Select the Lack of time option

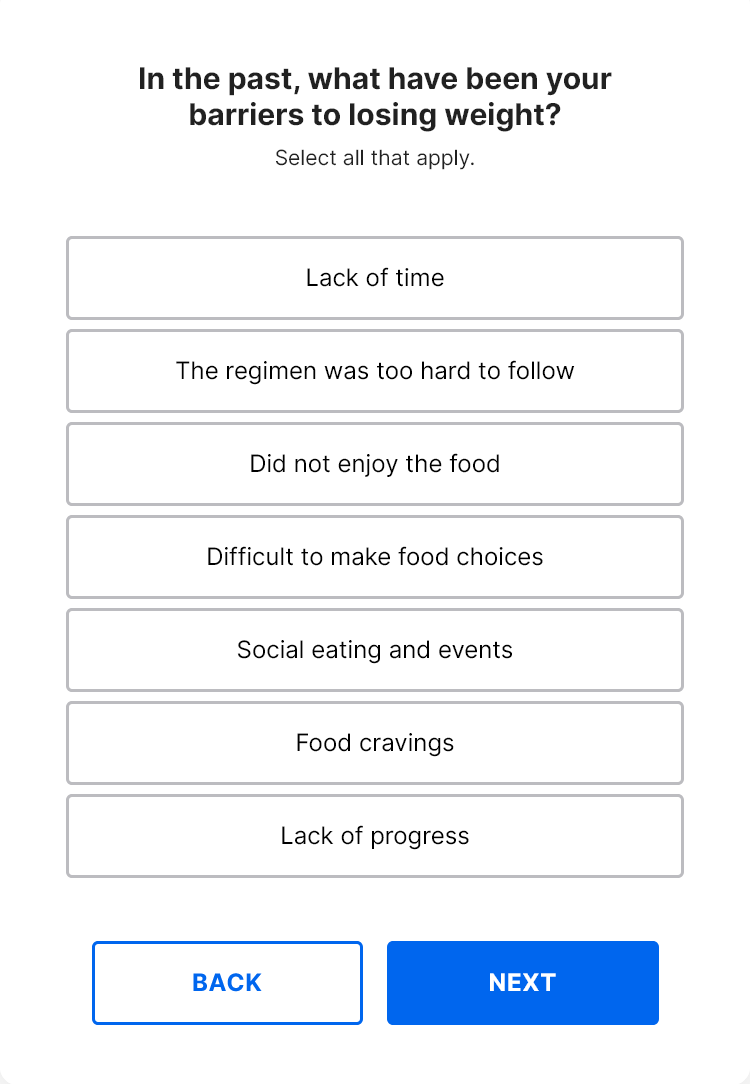point(375,278)
